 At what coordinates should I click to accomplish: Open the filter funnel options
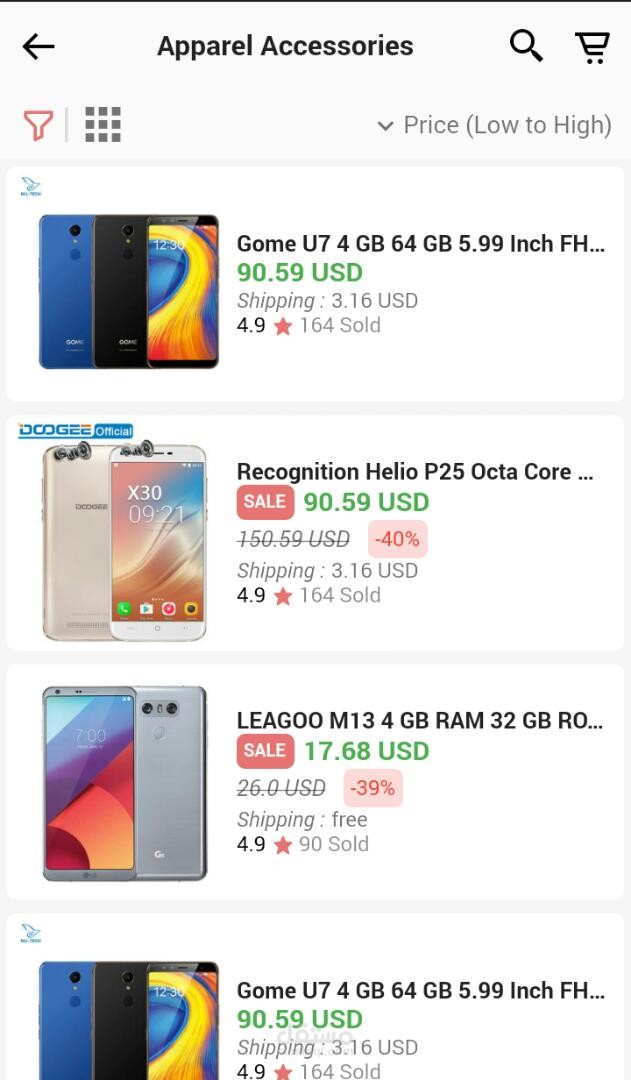pyautogui.click(x=38, y=125)
